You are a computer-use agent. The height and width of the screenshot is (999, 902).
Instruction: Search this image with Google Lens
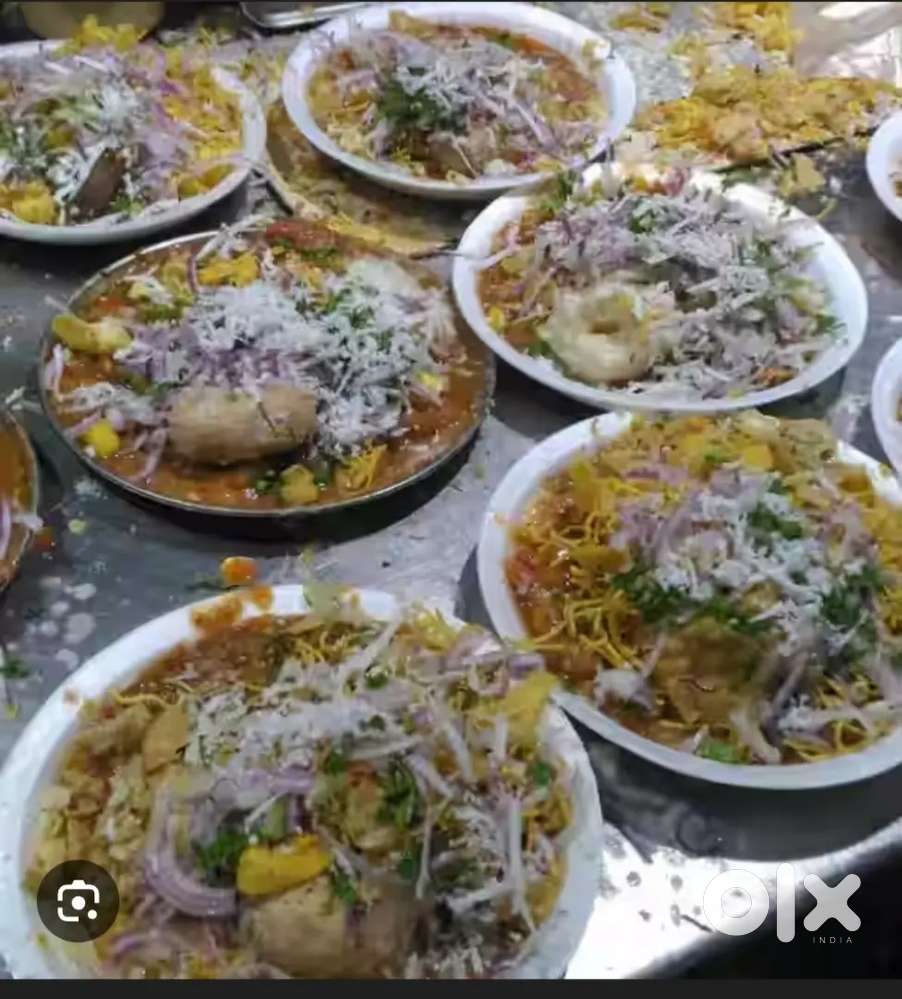77,901
